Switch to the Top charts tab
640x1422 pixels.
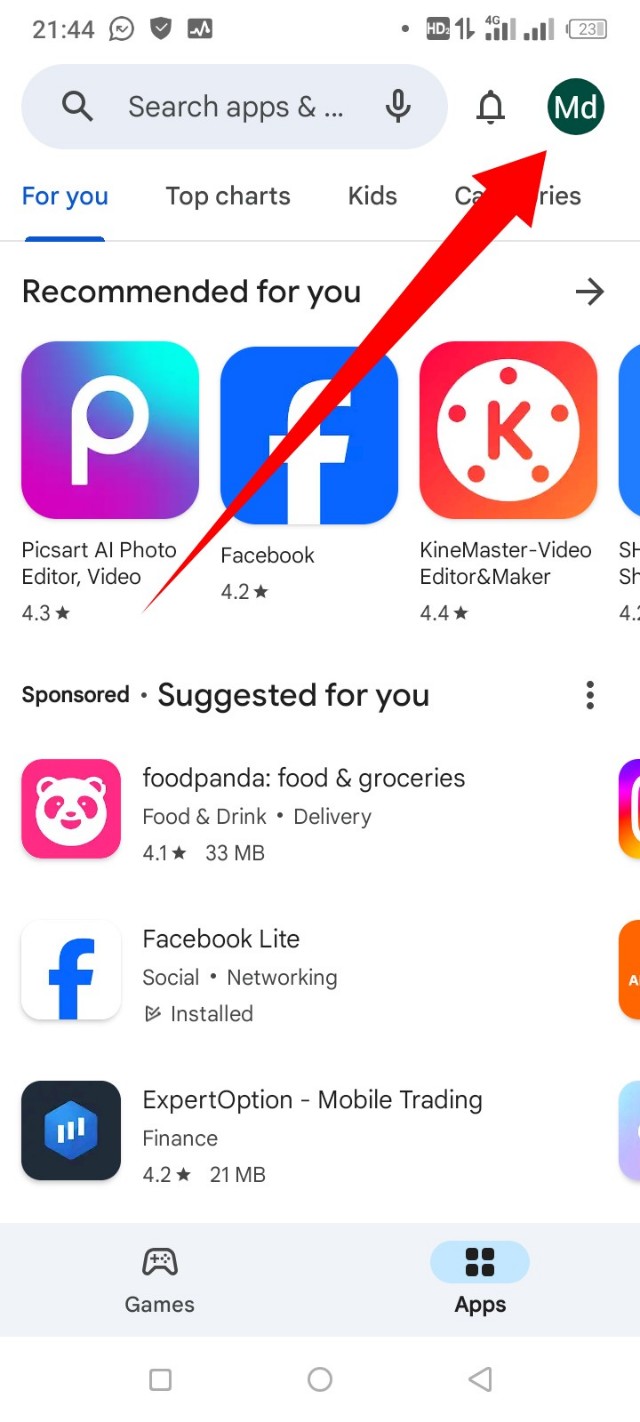(228, 196)
